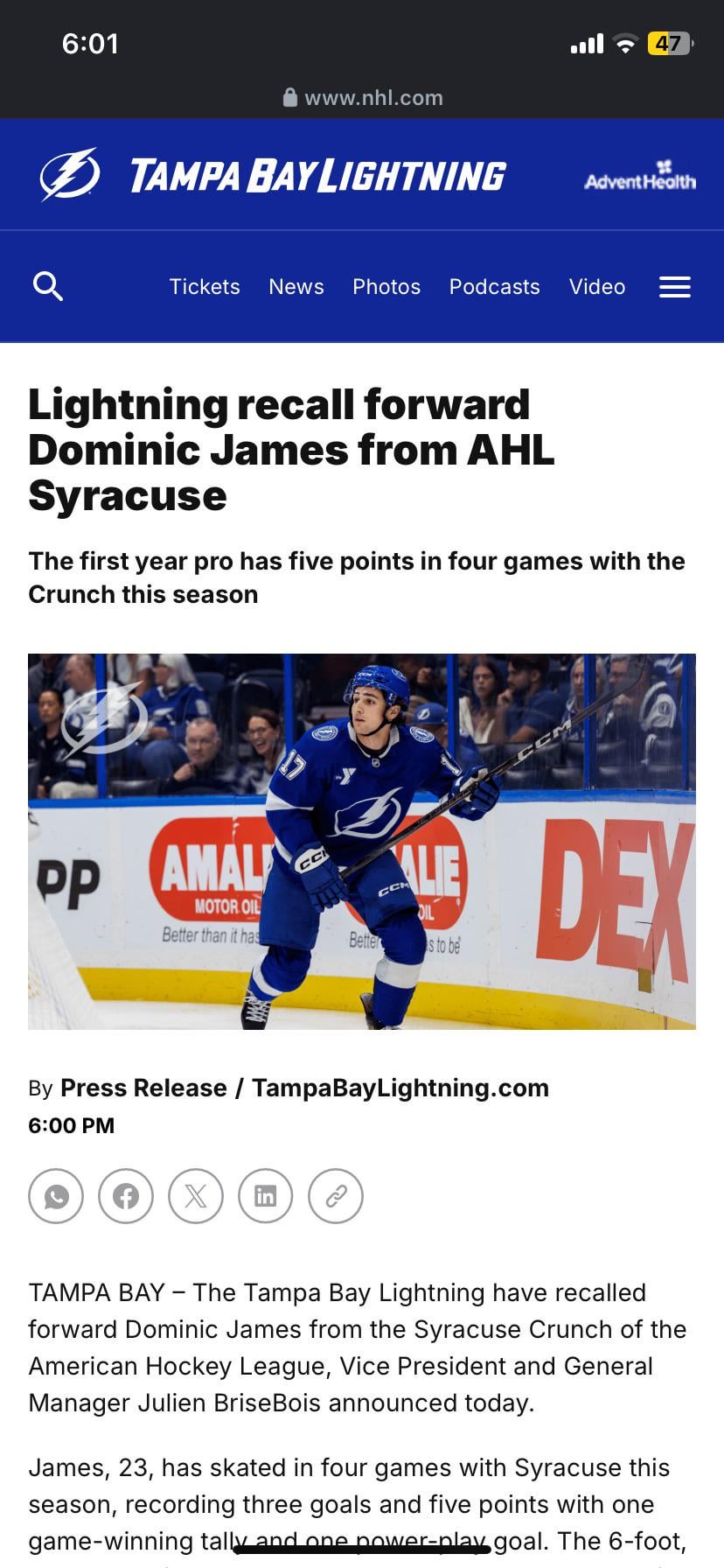724x1568 pixels.
Task: Open the AdventHealth sponsor link
Action: click(x=639, y=176)
